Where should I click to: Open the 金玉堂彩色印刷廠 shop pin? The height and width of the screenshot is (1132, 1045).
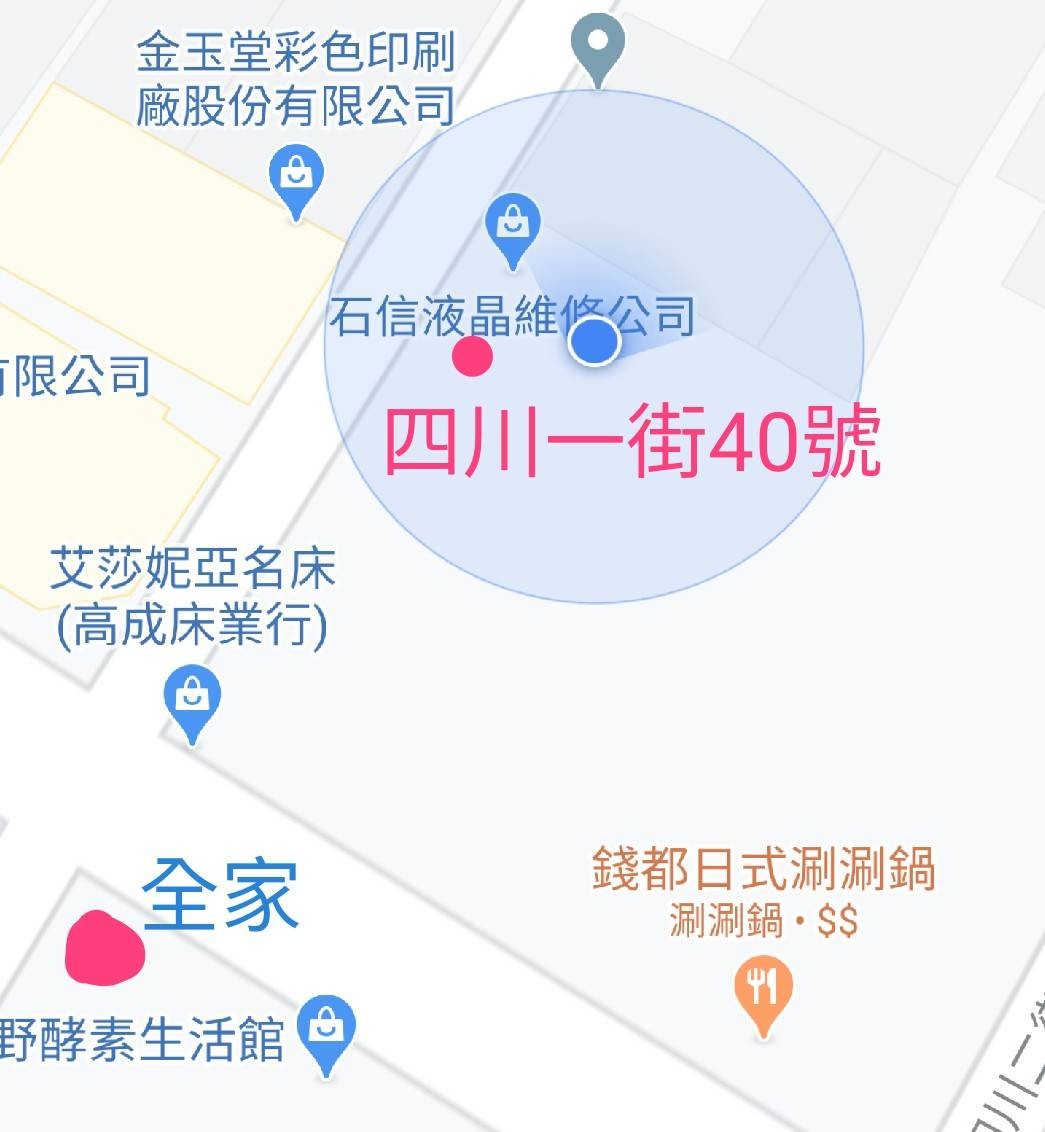(x=296, y=175)
